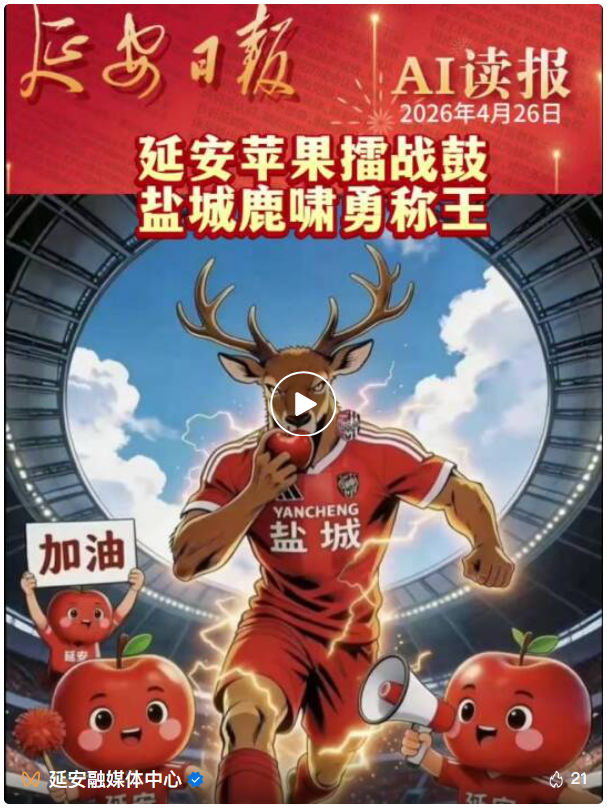Play the 延安日报 AI读报 video

tap(303, 404)
